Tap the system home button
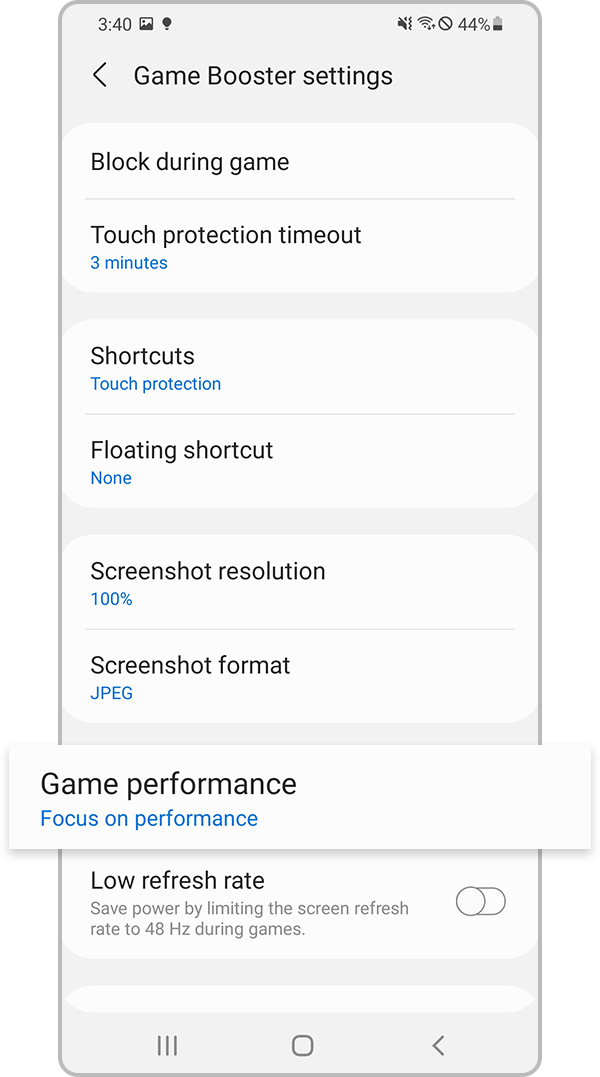This screenshot has width=600, height=1077. tap(302, 1045)
